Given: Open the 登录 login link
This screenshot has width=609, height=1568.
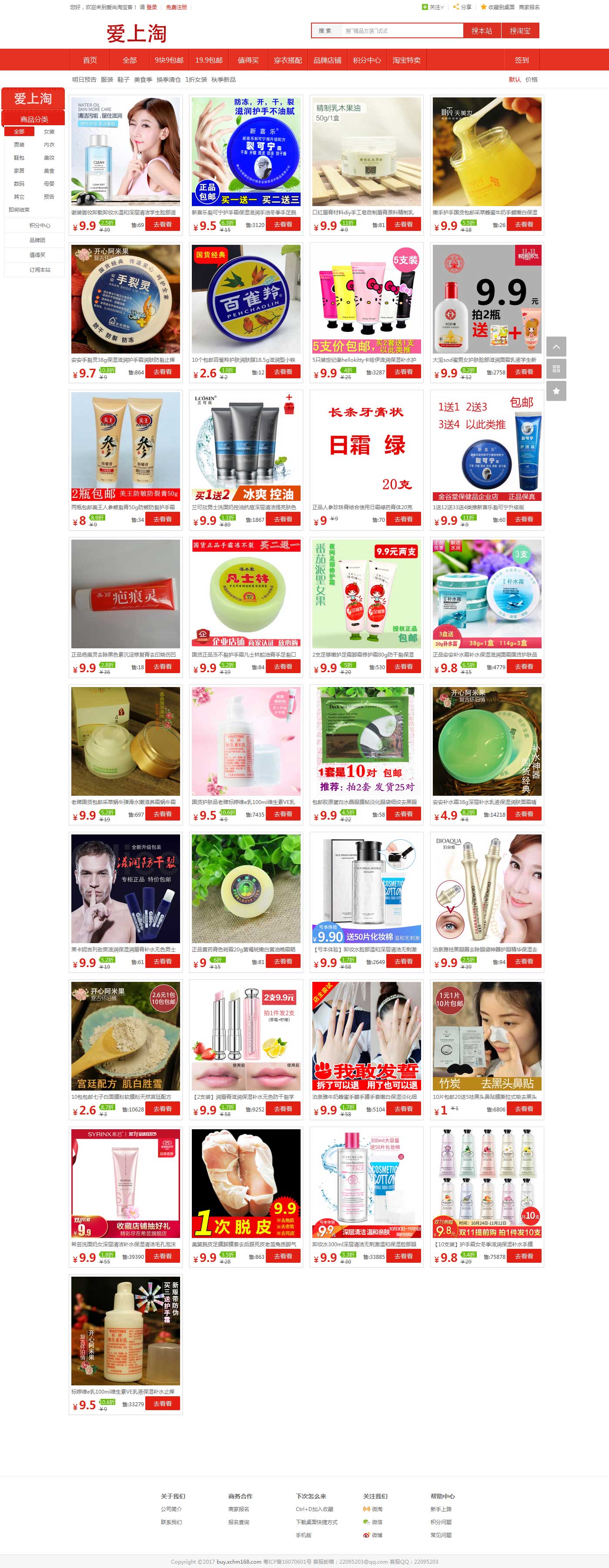Looking at the screenshot, I should [152, 7].
